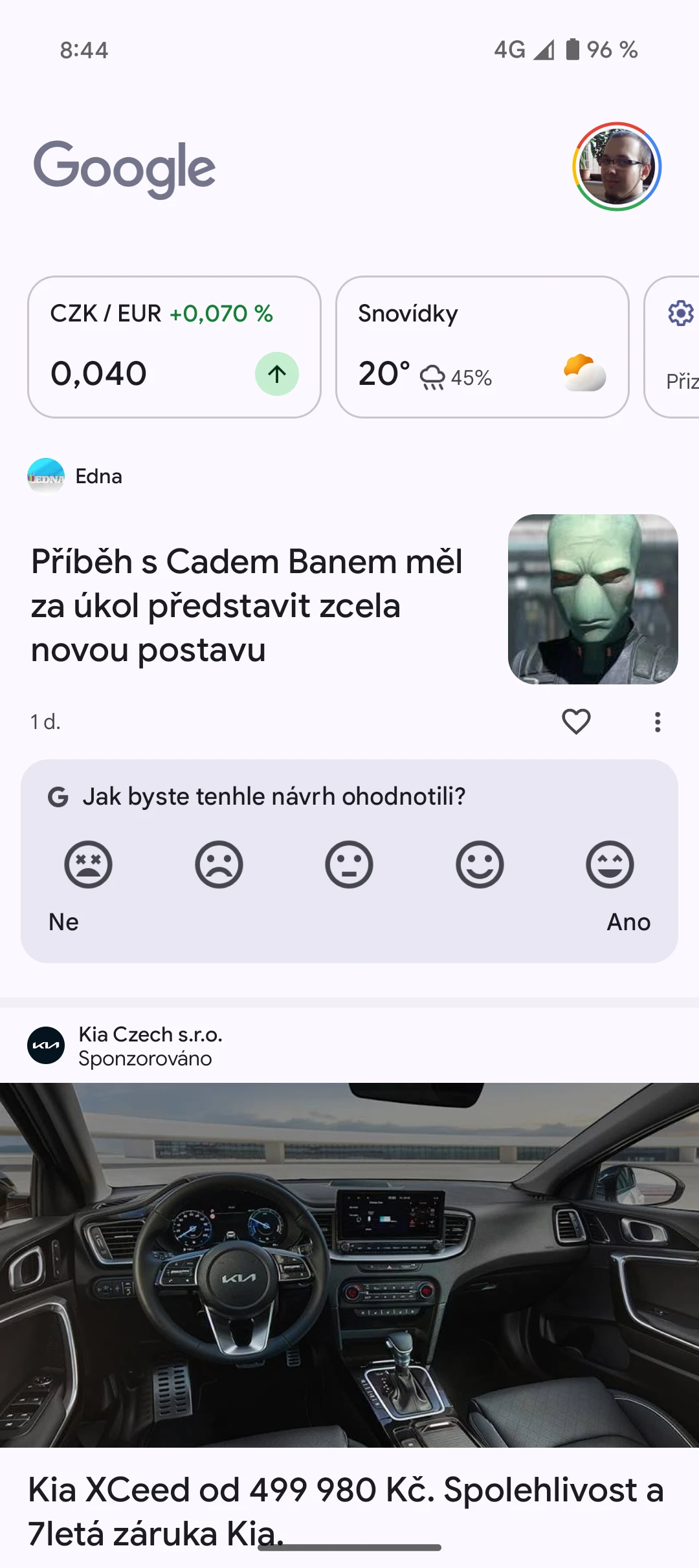Open the Snovídky weather card
The image size is (699, 1568).
(x=482, y=347)
